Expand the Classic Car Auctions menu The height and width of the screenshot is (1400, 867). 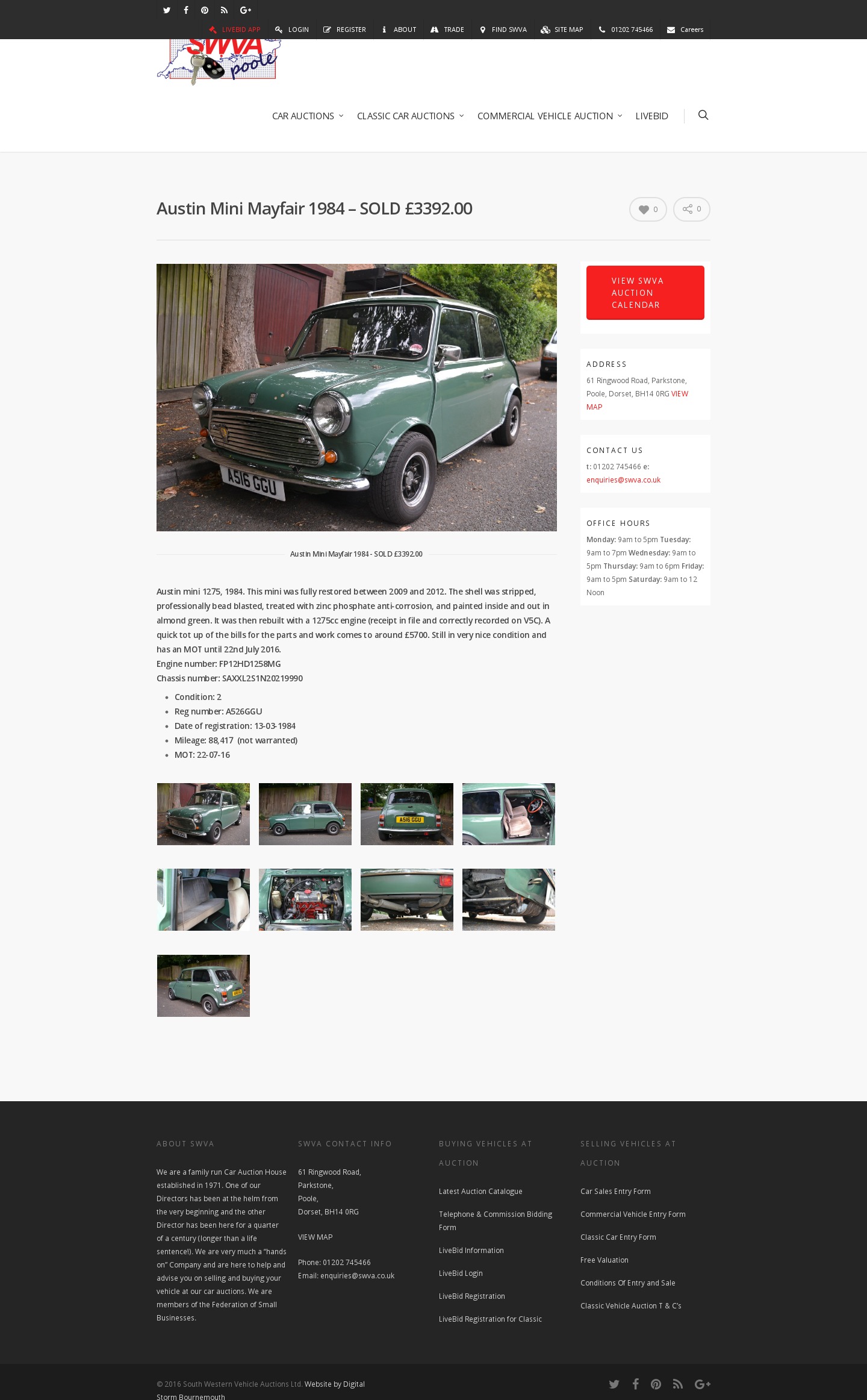click(x=410, y=116)
